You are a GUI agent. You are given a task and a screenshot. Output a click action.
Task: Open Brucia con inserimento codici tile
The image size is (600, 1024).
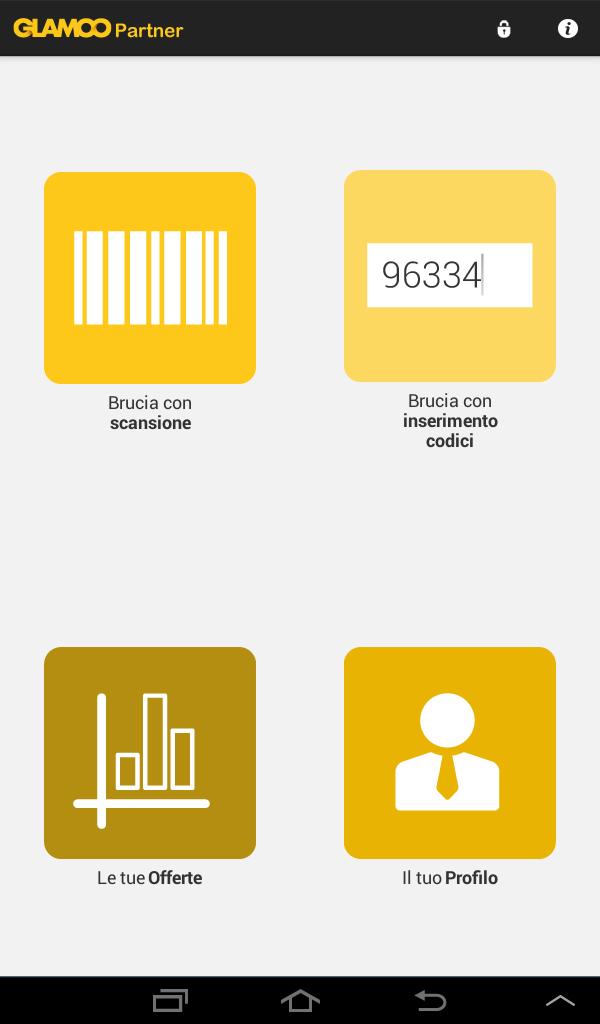point(450,276)
